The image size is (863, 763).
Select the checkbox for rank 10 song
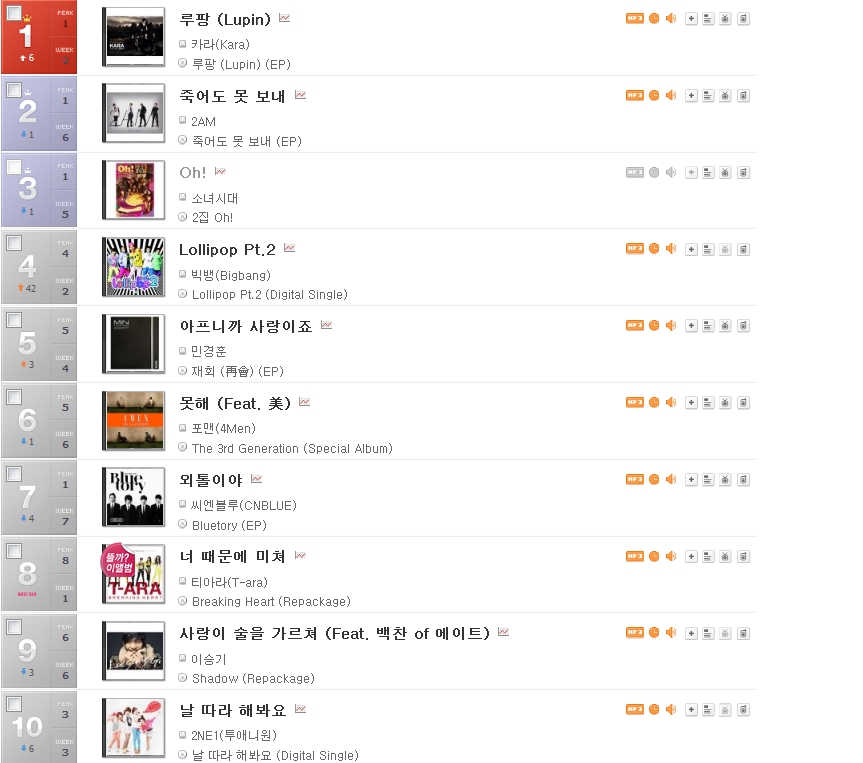[x=14, y=704]
